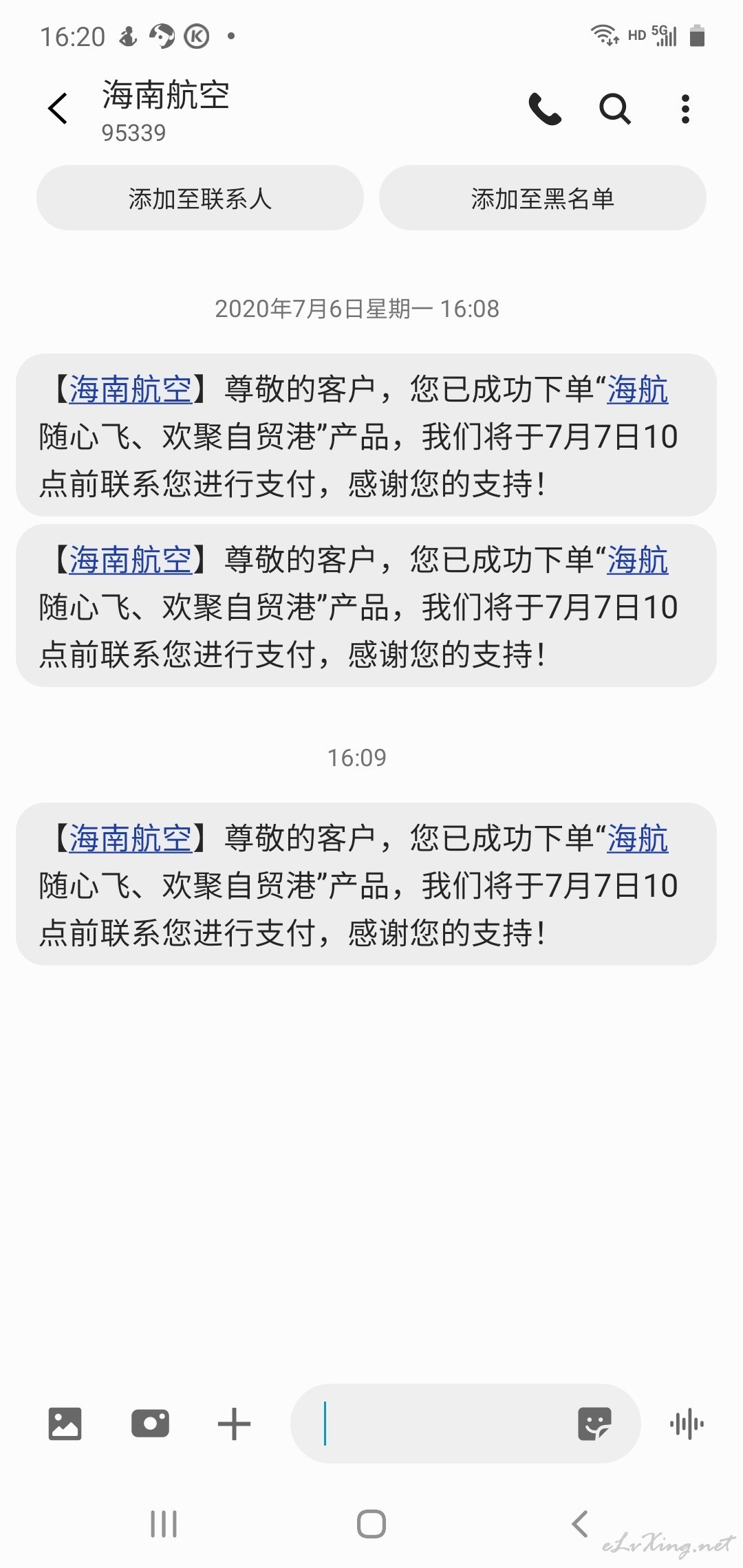
Task: Go back from the 海南航空 conversation
Action: pyautogui.click(x=58, y=109)
